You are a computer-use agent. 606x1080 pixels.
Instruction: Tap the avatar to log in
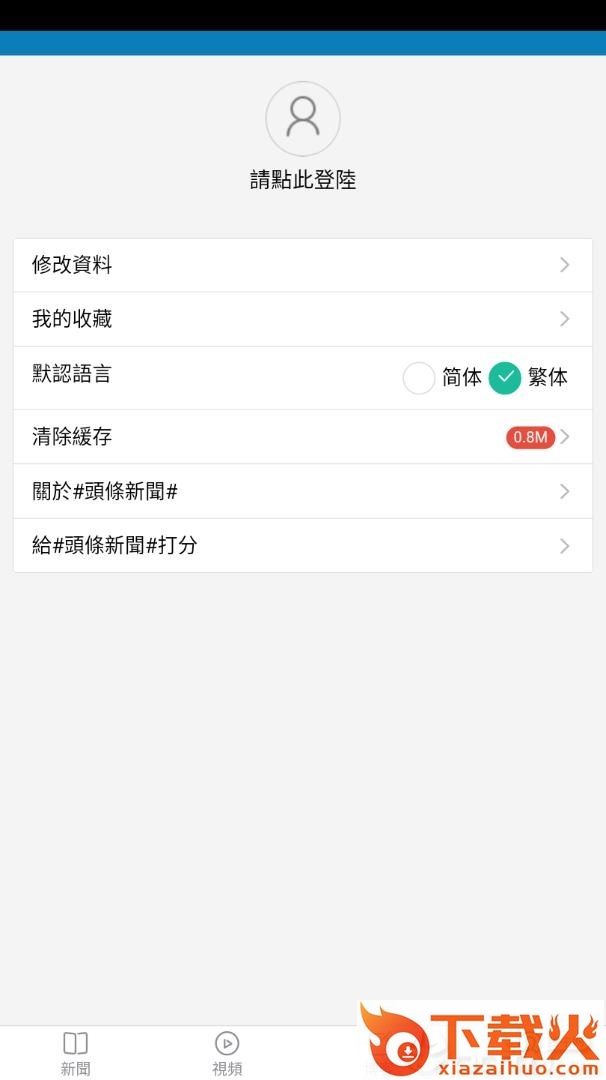[x=303, y=119]
